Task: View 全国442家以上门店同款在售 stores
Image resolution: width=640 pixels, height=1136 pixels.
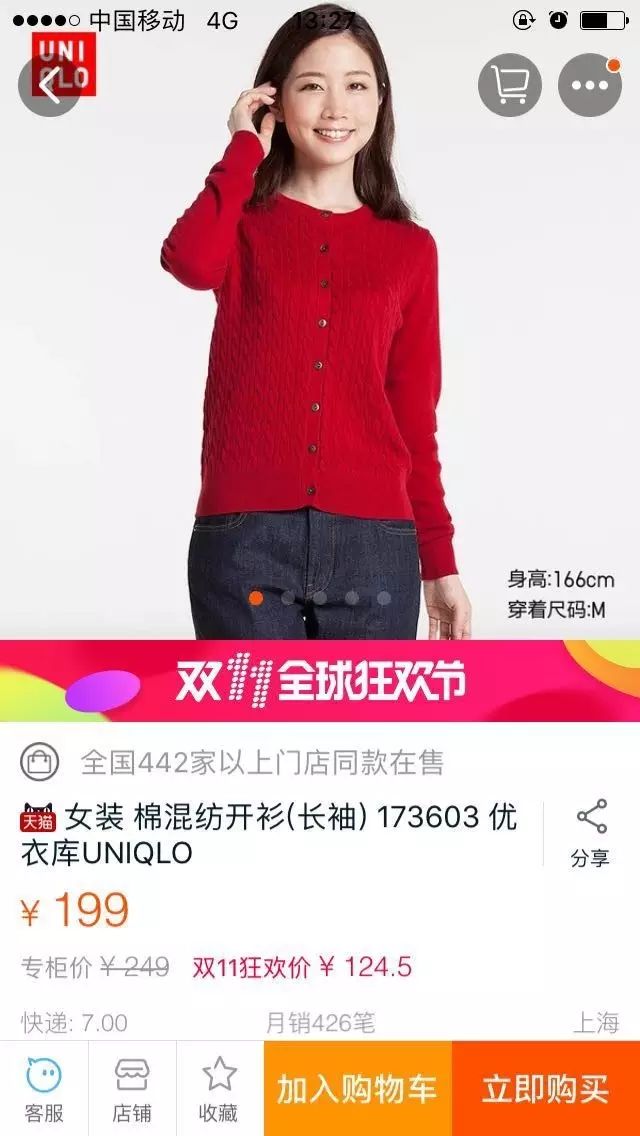Action: (x=262, y=763)
